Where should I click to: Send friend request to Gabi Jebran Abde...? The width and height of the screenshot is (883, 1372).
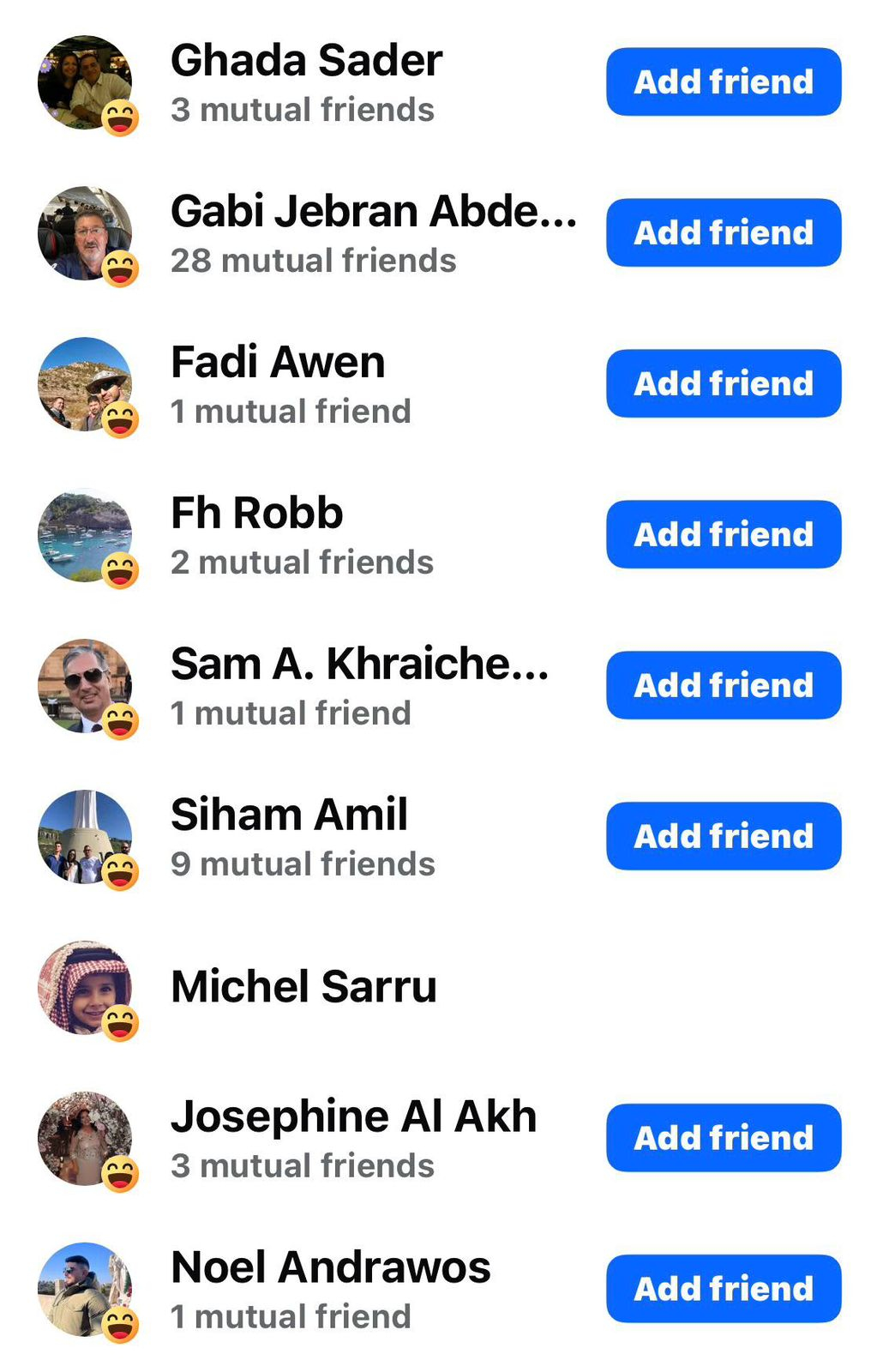click(723, 232)
